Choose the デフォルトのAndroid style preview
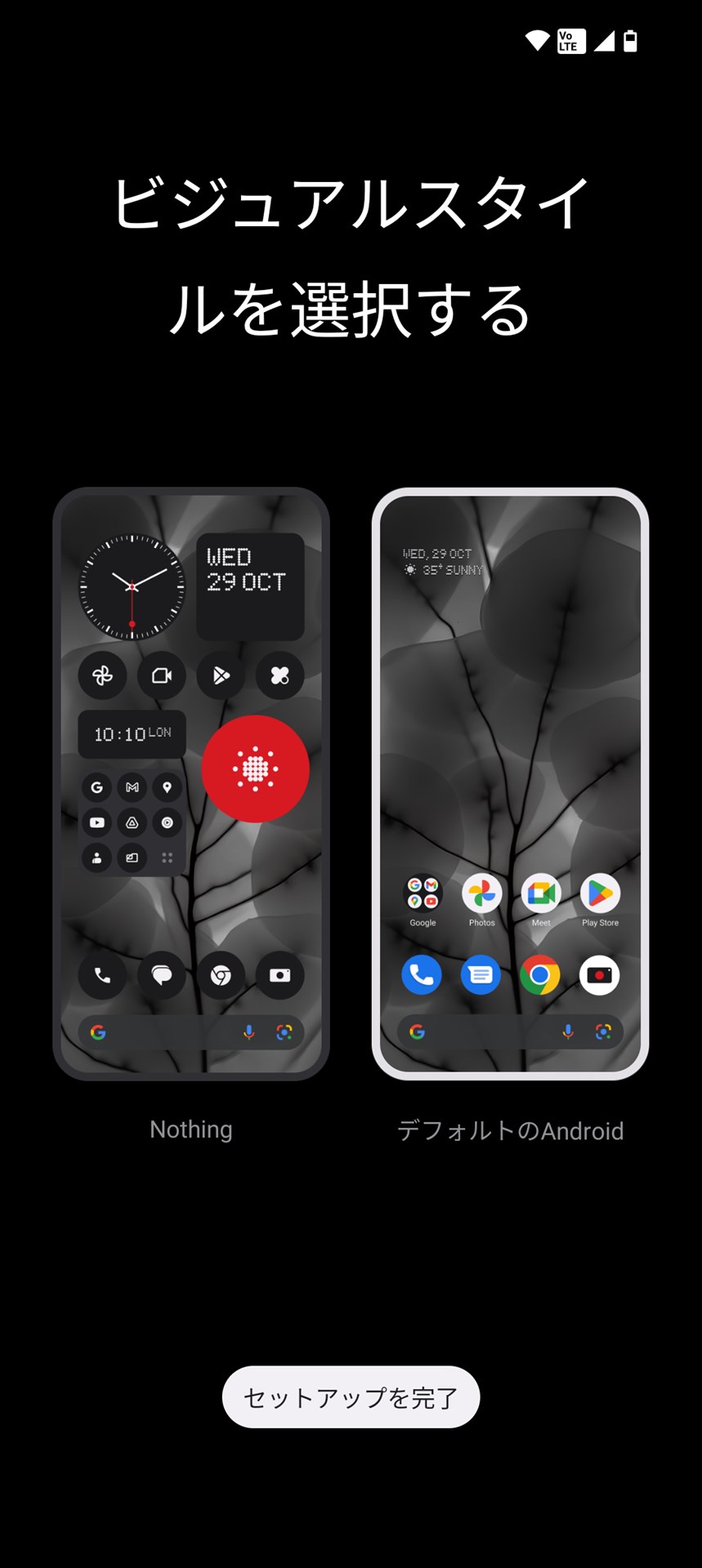This screenshot has width=702, height=1568. click(510, 784)
